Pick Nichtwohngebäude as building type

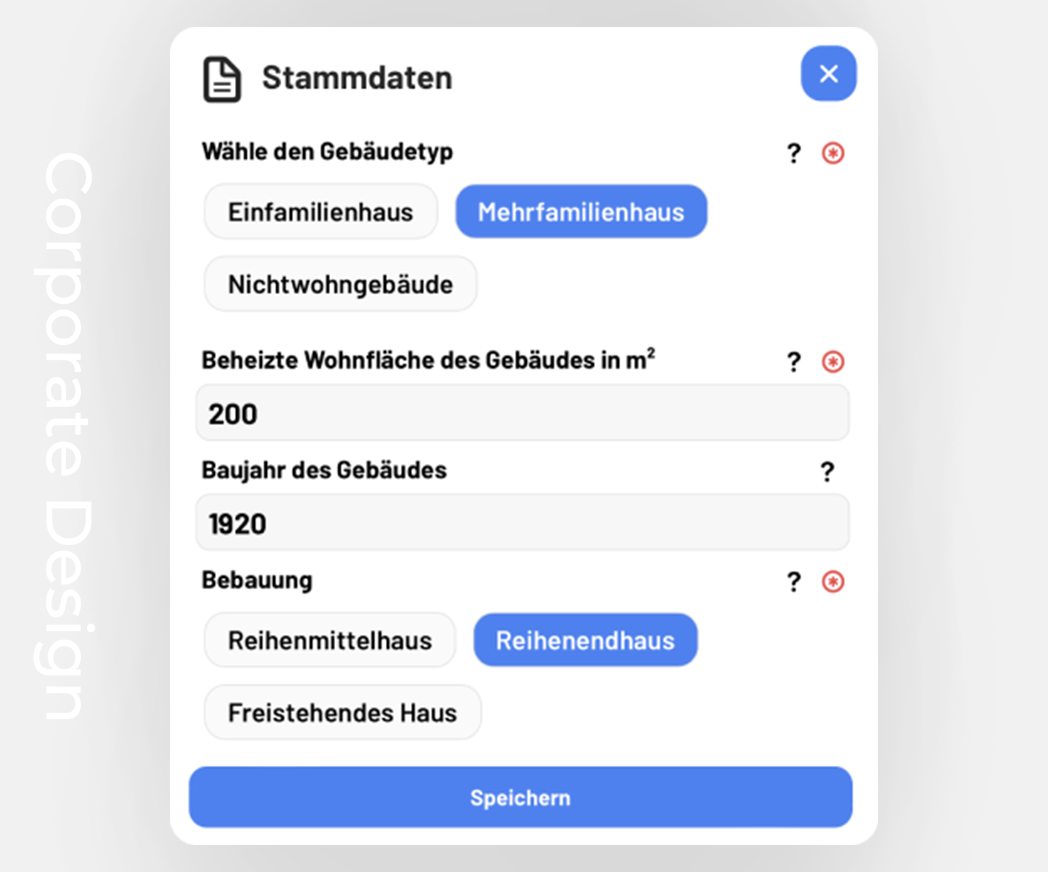pos(340,284)
